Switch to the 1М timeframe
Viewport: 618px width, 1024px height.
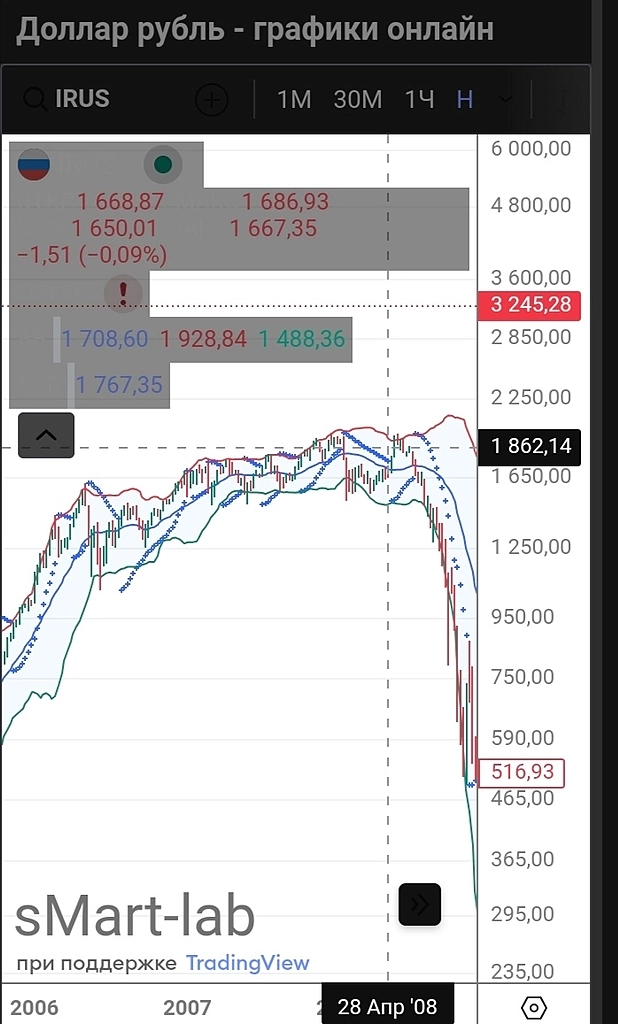pos(294,100)
